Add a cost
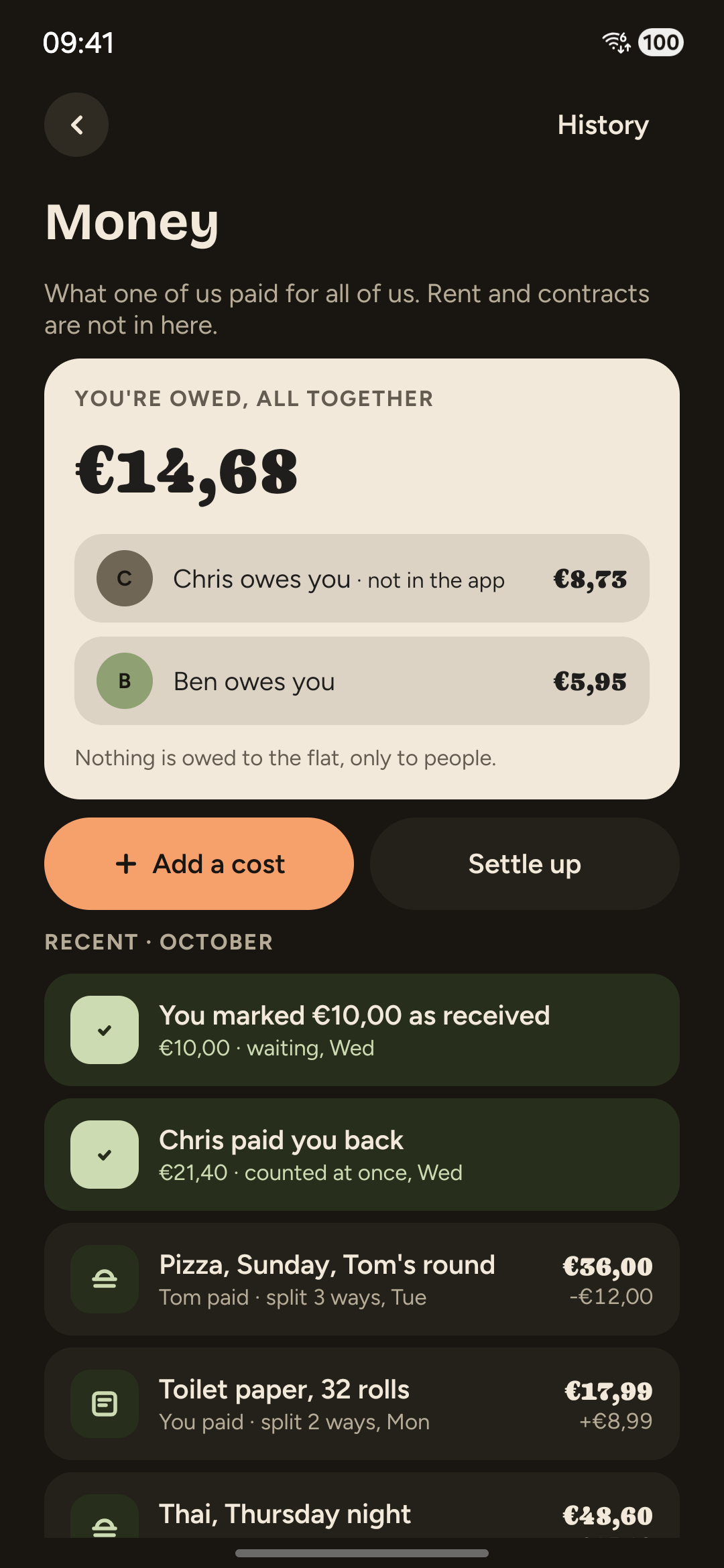Screen dimensions: 724x1568 pos(199,864)
